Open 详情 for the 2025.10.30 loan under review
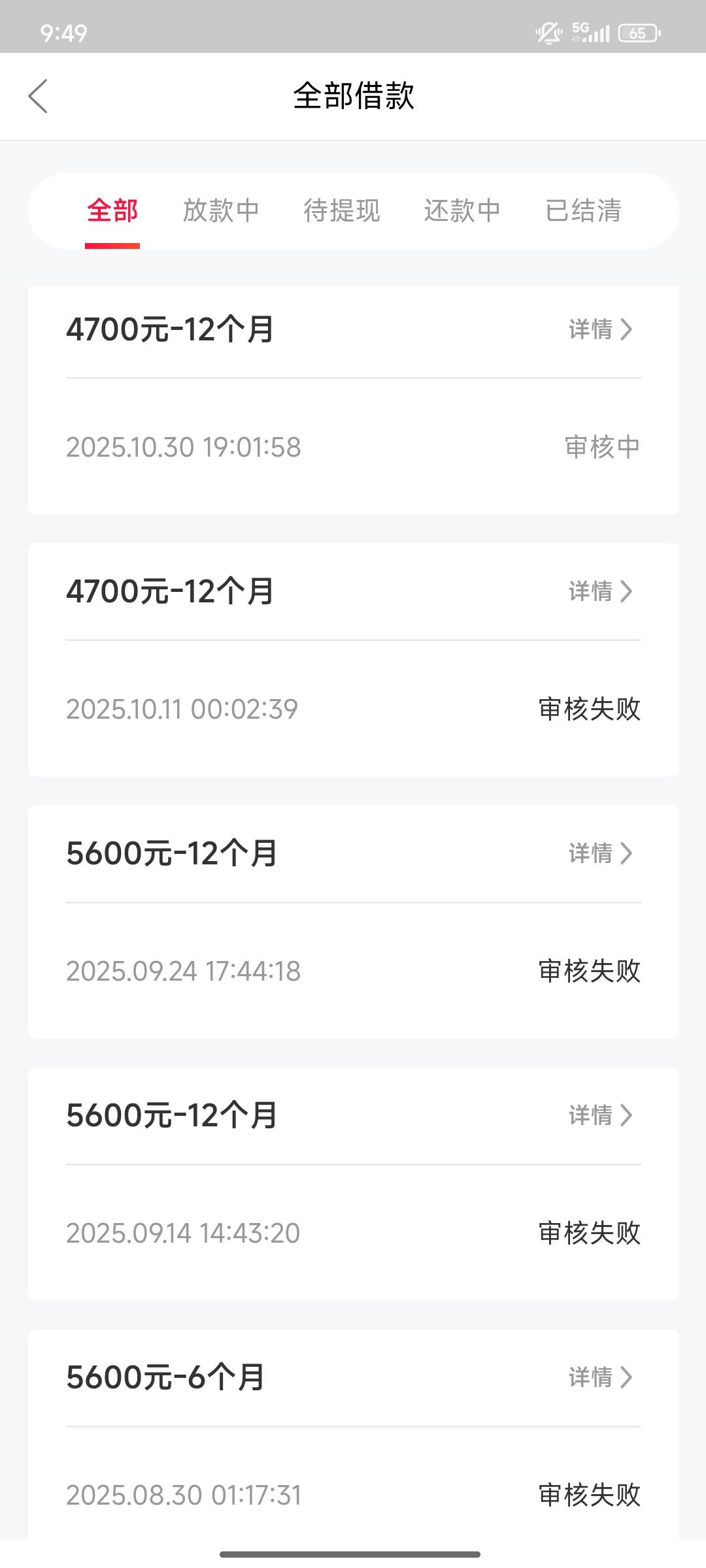This screenshot has width=706, height=1568. tap(601, 329)
